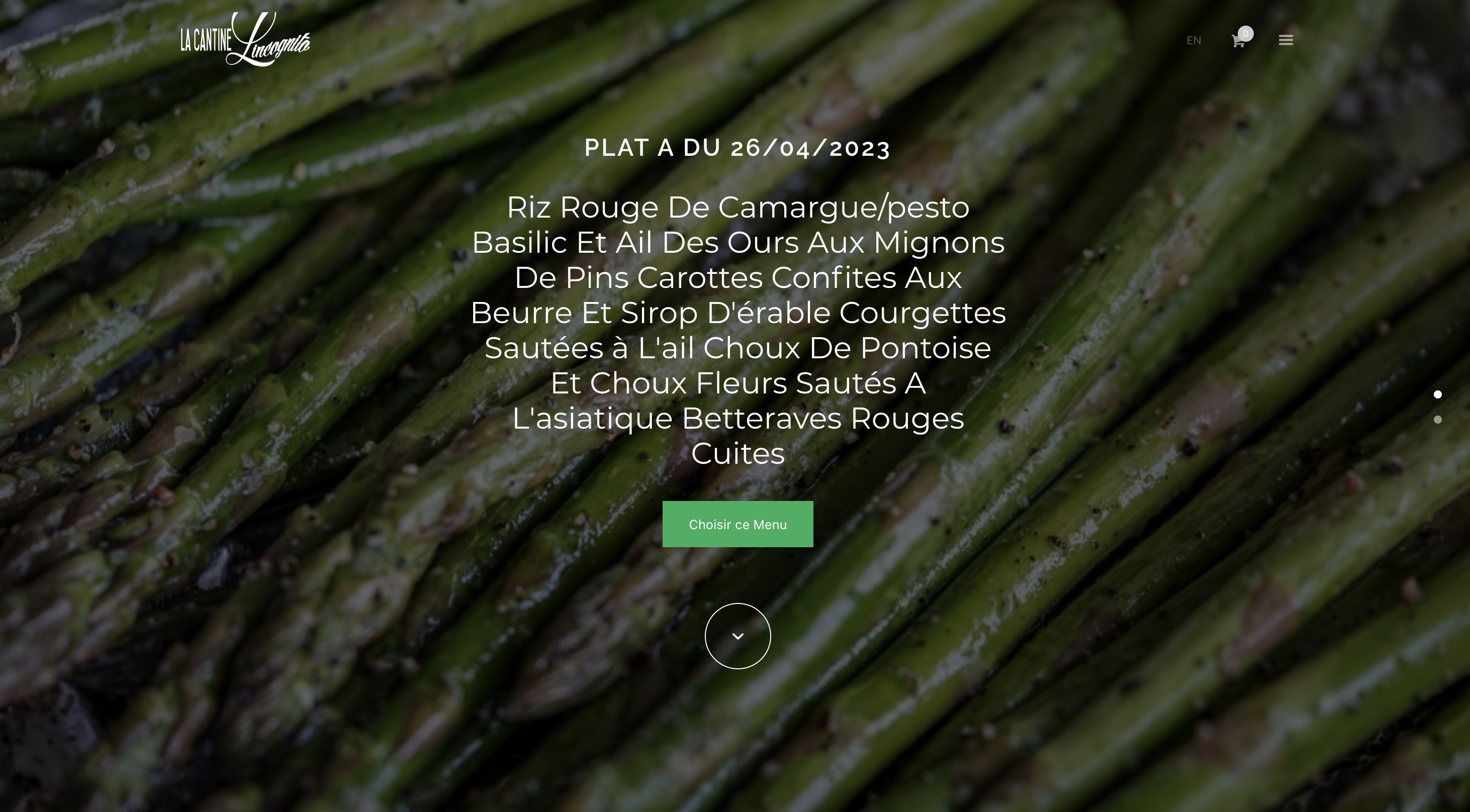Select the first slide indicator dot
This screenshot has width=1470, height=812.
point(1437,394)
